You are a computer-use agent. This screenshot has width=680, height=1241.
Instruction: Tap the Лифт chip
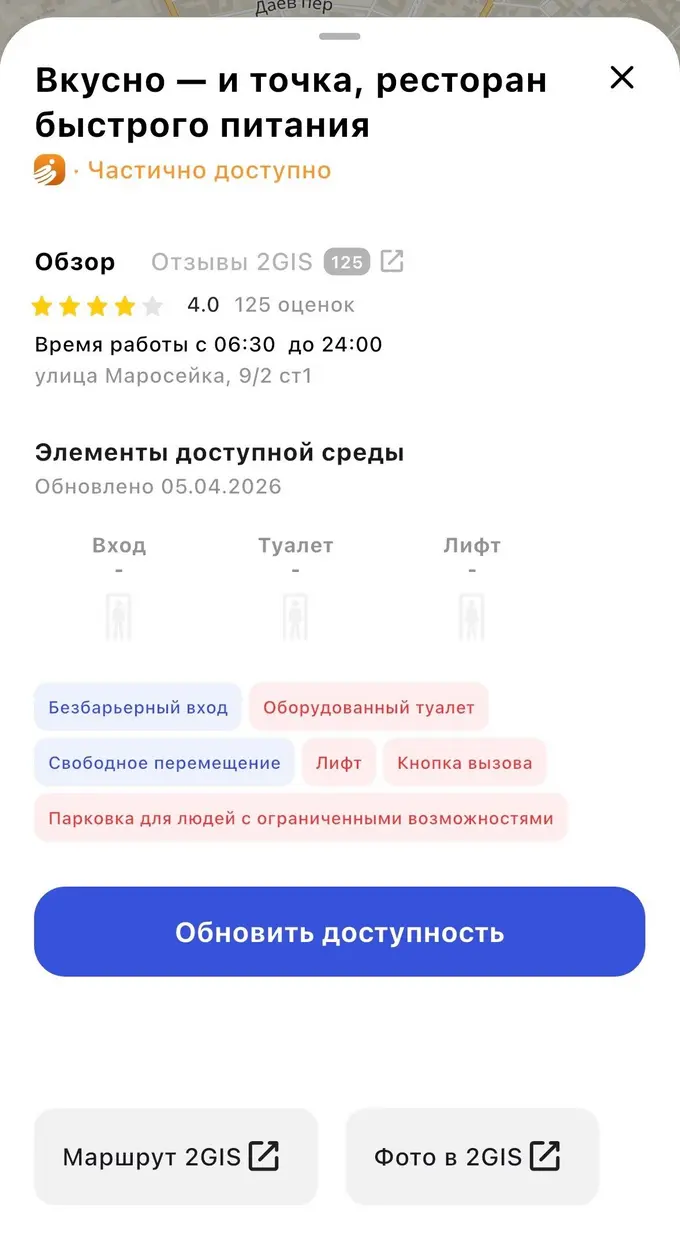coord(339,763)
